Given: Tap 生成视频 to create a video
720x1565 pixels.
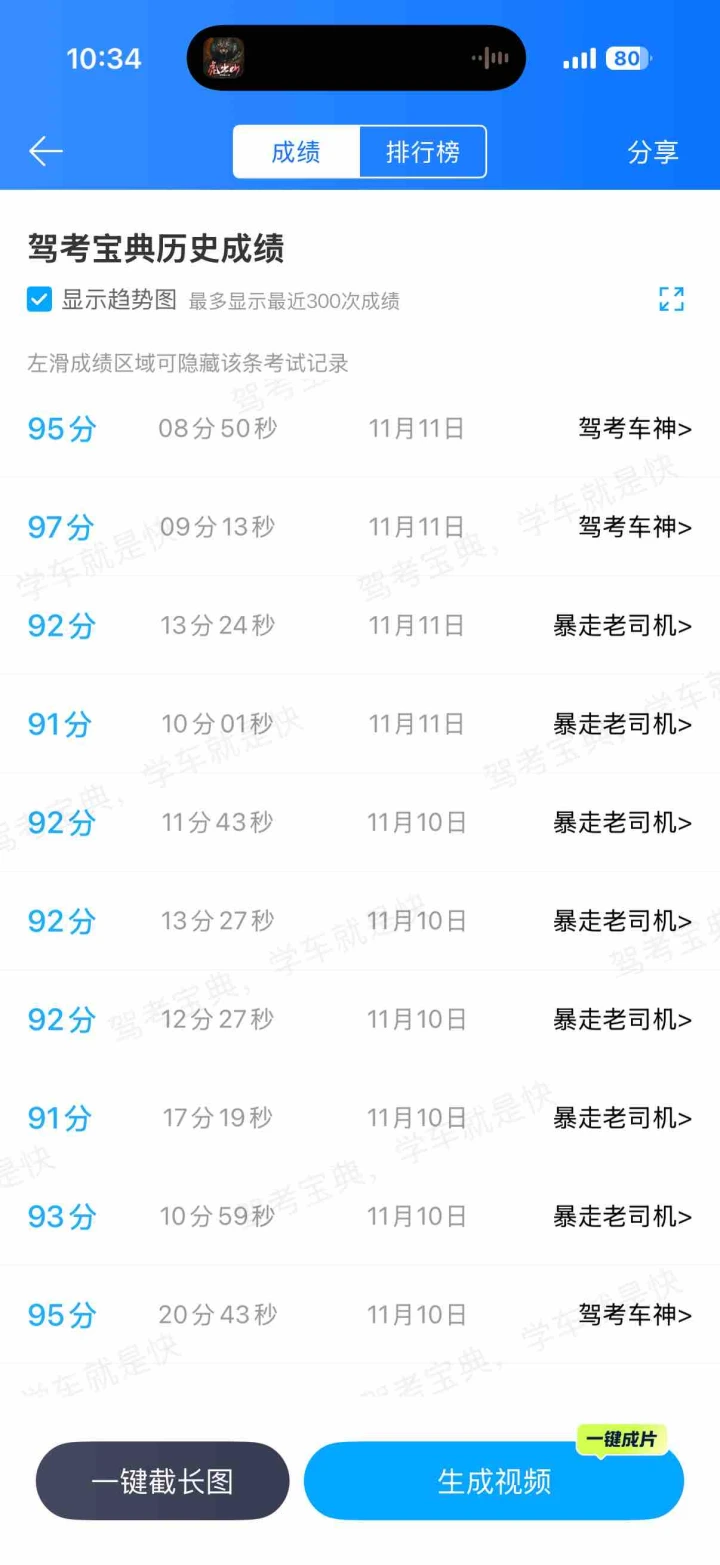Looking at the screenshot, I should 494,1481.
